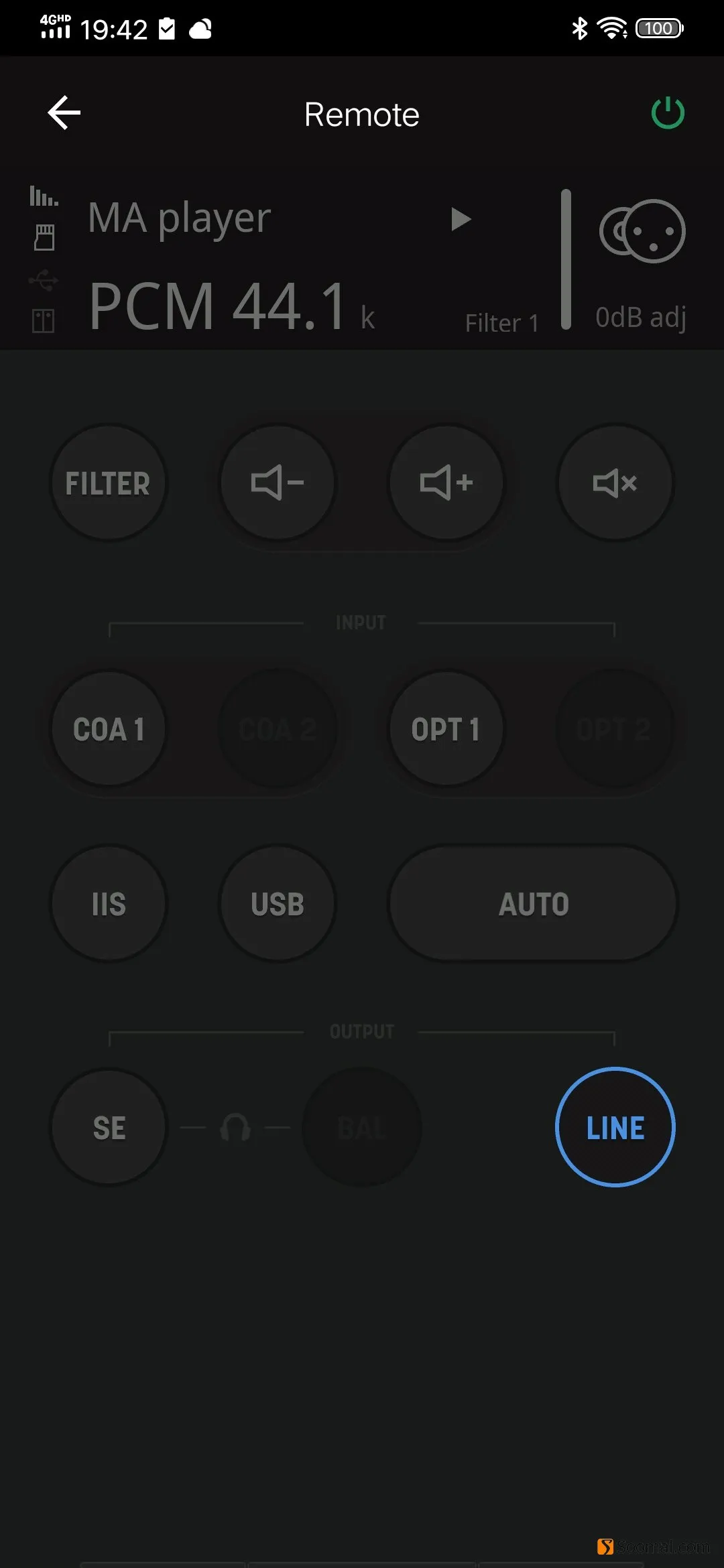Select COA 1 input
This screenshot has width=724, height=1568.
coord(108,729)
